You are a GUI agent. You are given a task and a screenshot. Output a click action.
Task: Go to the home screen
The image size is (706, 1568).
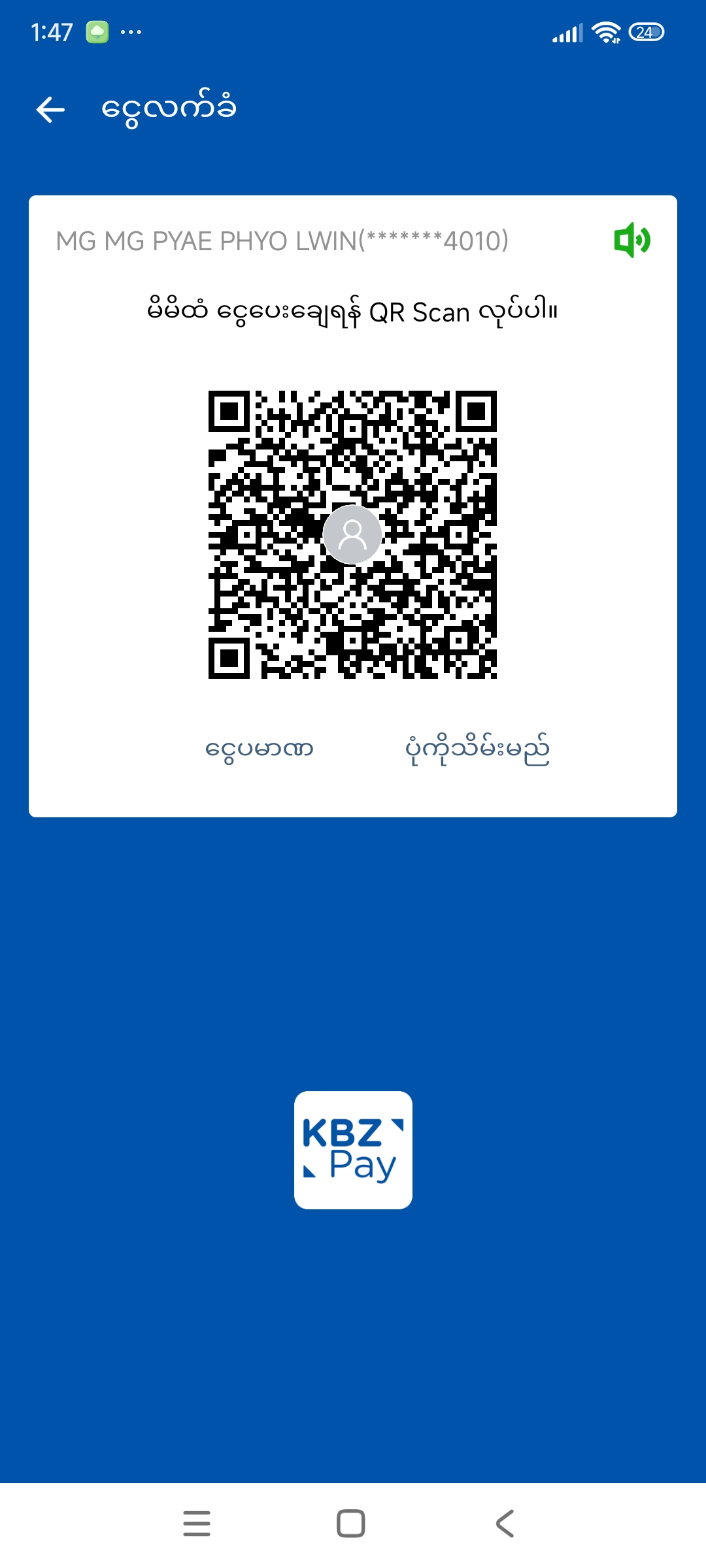pyautogui.click(x=351, y=1523)
